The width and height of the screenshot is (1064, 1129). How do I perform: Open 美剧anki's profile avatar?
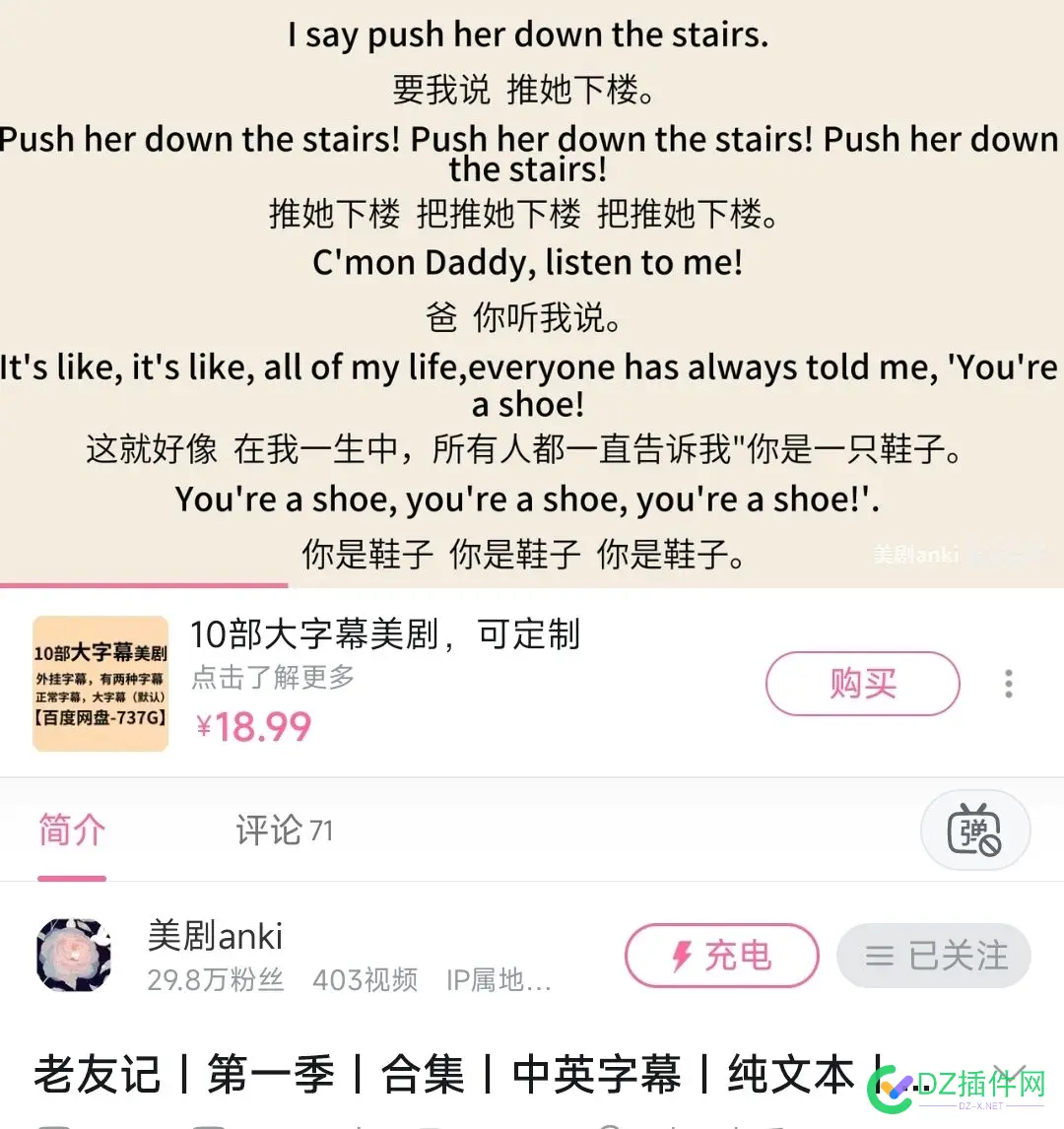click(73, 955)
